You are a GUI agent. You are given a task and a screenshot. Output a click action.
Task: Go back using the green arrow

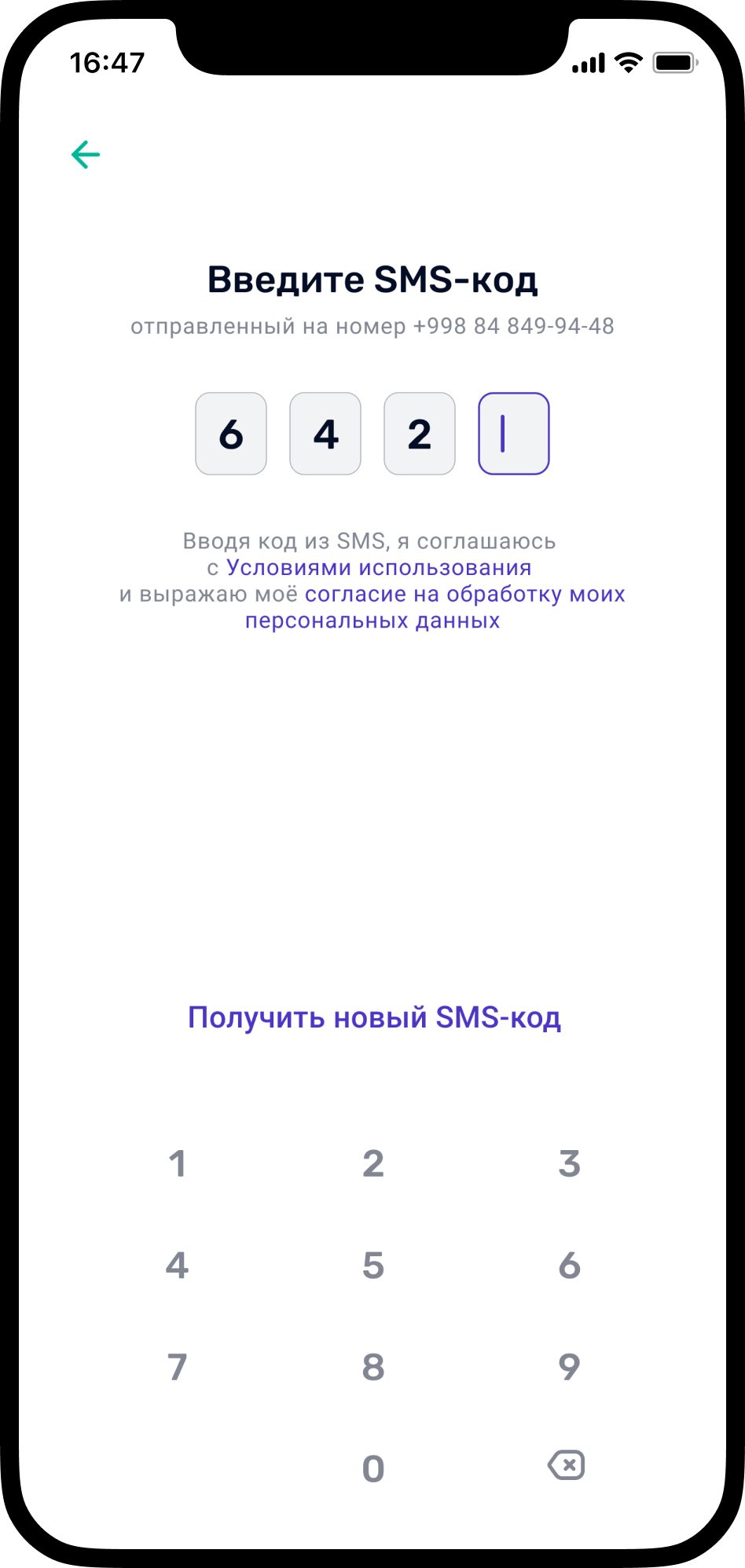(86, 155)
